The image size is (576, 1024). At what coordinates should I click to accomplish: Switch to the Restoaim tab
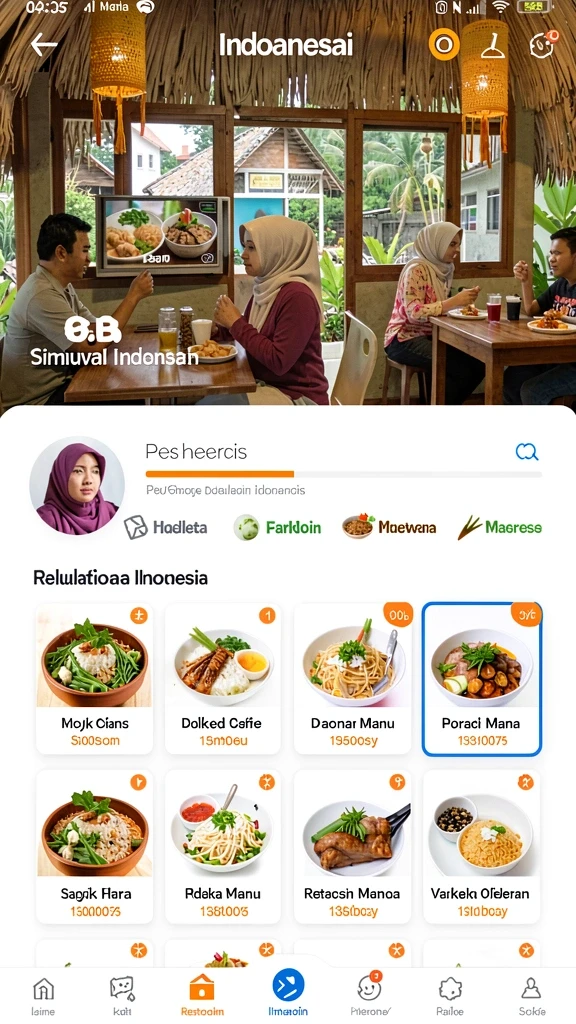(x=202, y=996)
